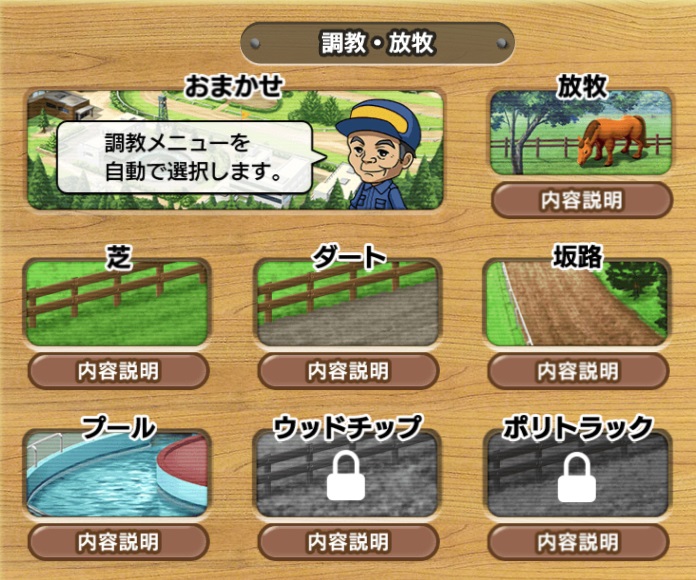Image resolution: width=696 pixels, height=580 pixels.
Task: Open 内容説明 under ポリトラック
Action: point(577,542)
